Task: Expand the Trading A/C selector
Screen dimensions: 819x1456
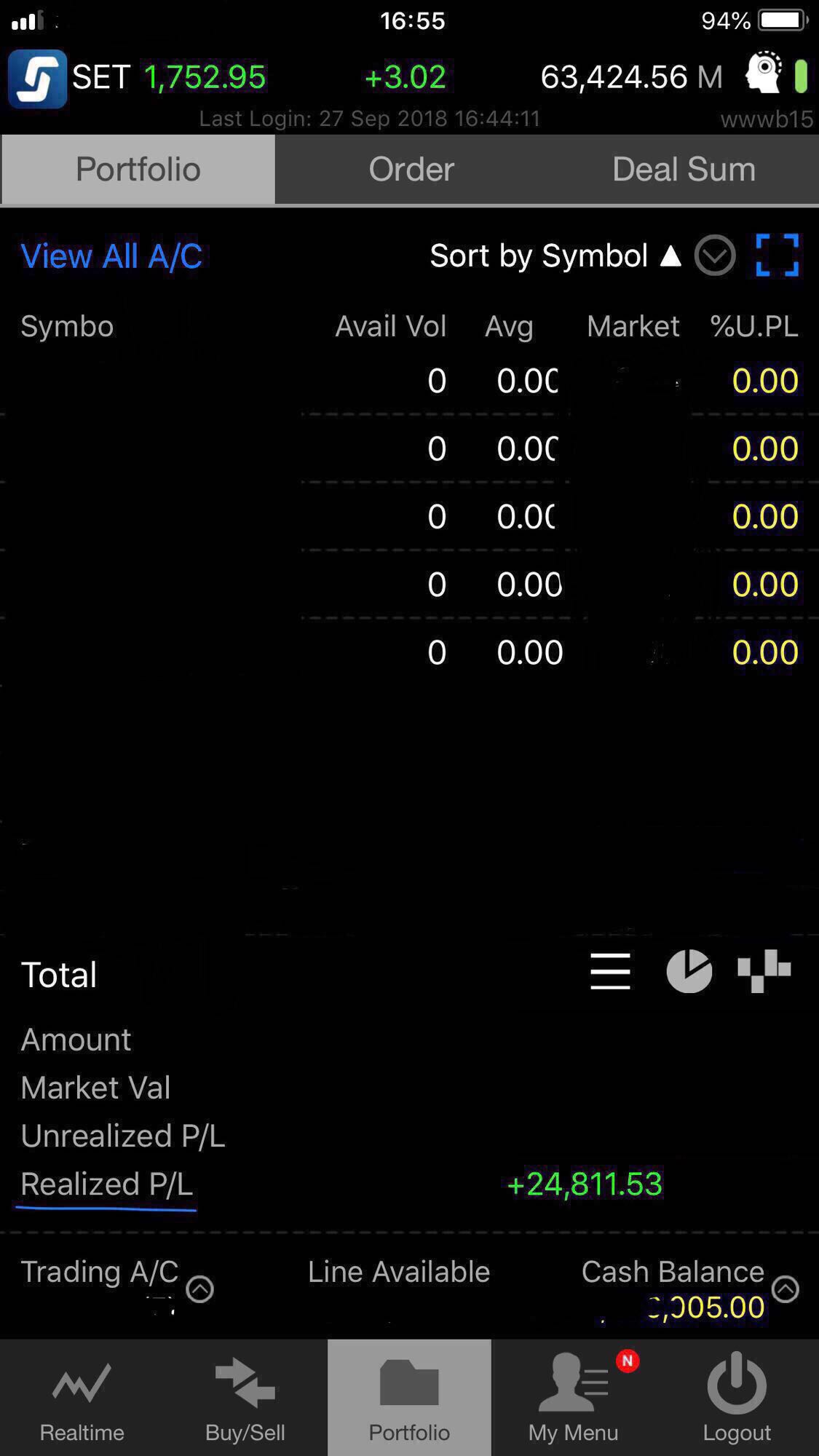Action: coord(199,1289)
